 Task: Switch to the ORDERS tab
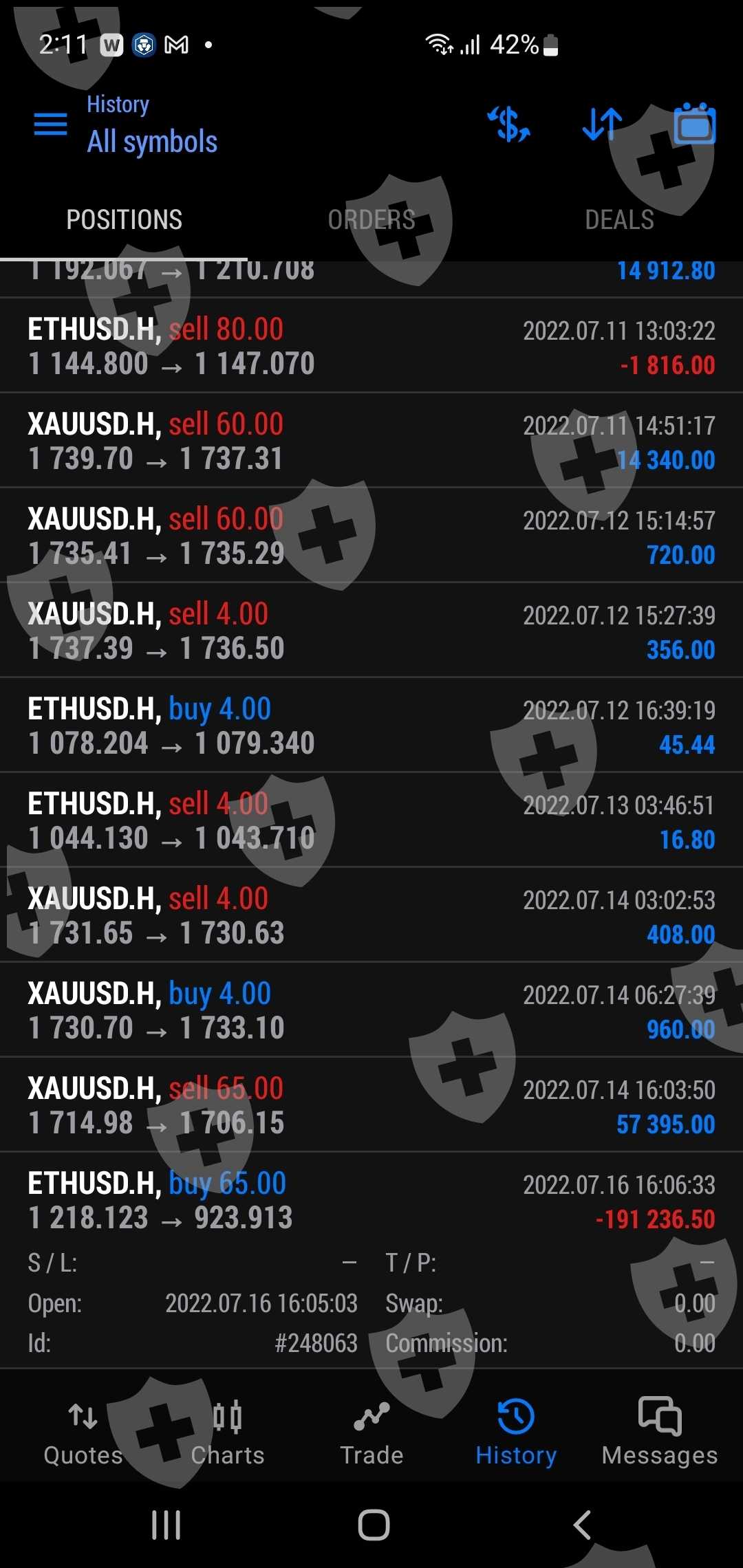(371, 220)
